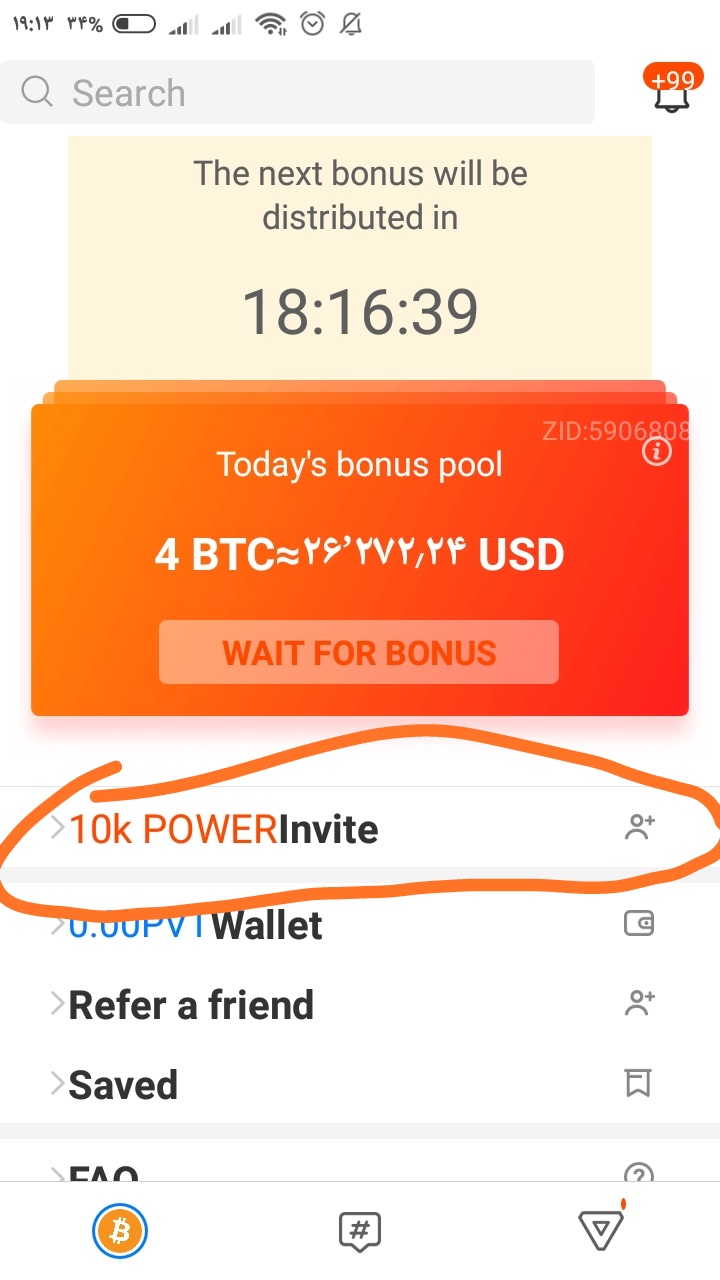Open the Search field
The image size is (720, 1280).
(x=297, y=92)
